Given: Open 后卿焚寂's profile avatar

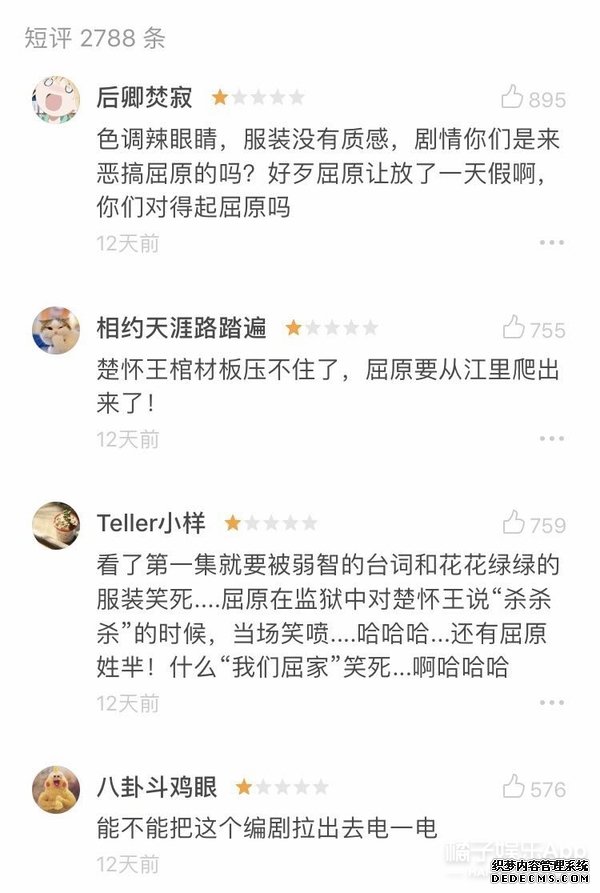Looking at the screenshot, I should tap(56, 99).
